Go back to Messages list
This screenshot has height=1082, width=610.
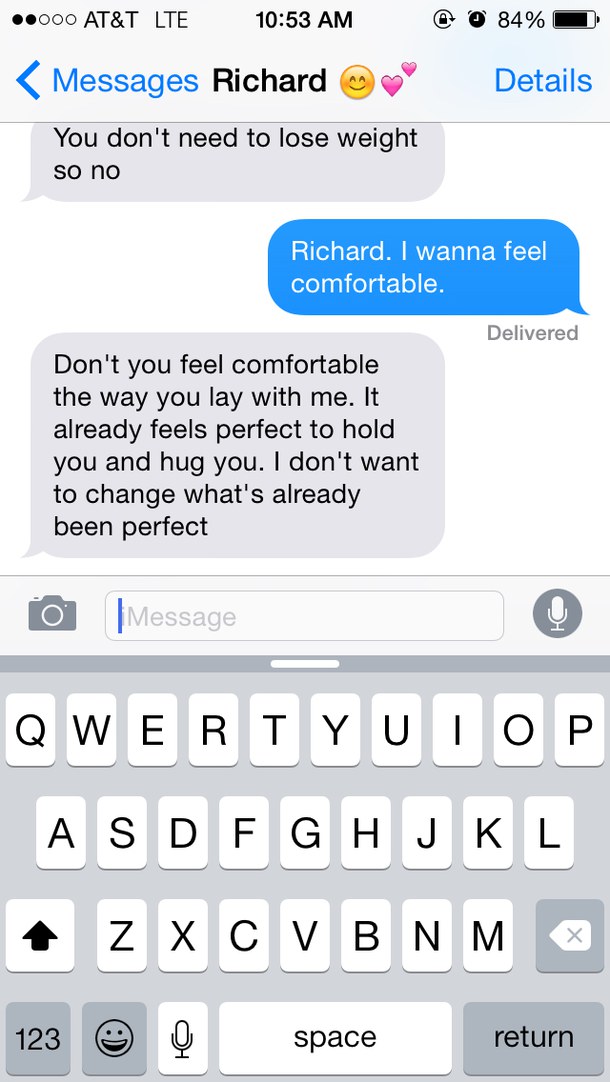[x=107, y=81]
